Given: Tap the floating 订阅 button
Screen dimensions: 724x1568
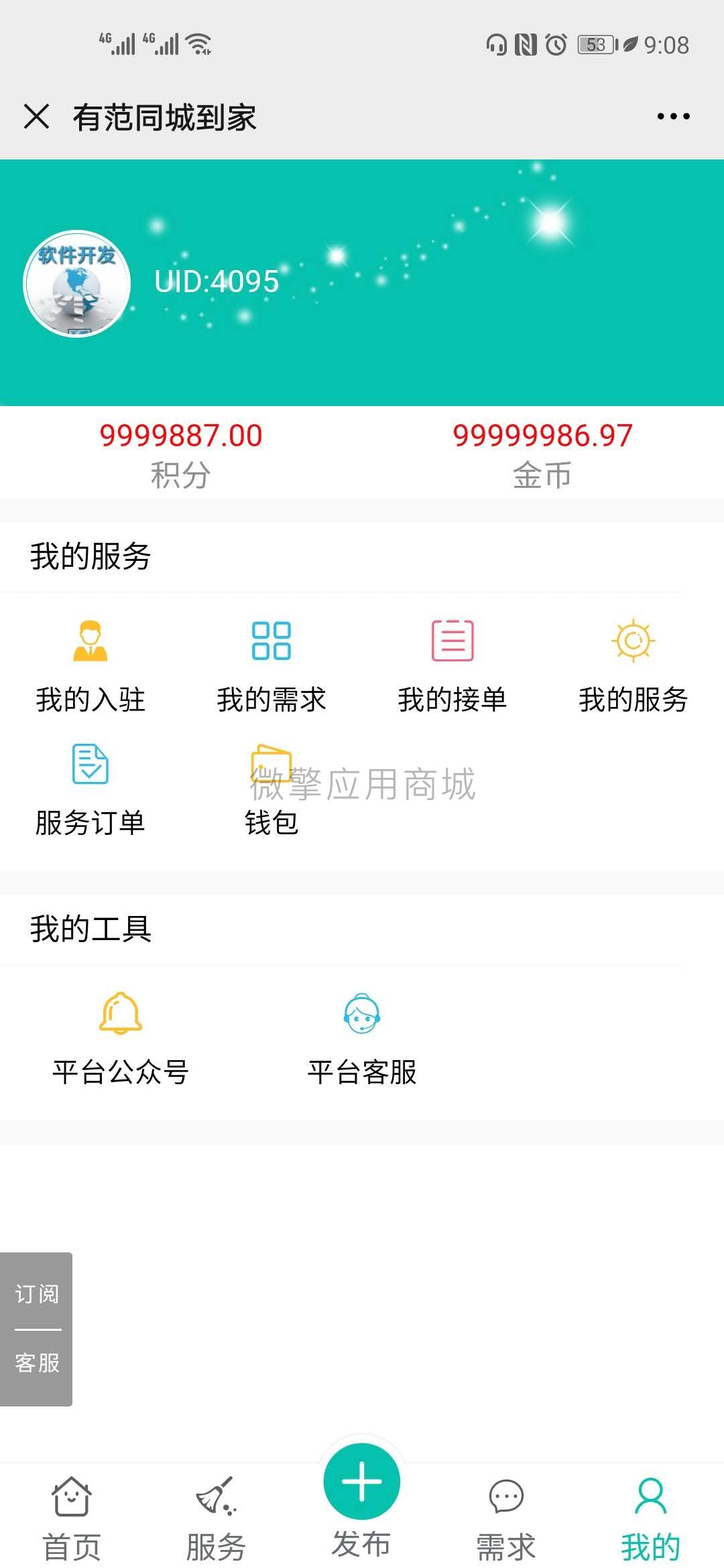Looking at the screenshot, I should coord(37,1295).
